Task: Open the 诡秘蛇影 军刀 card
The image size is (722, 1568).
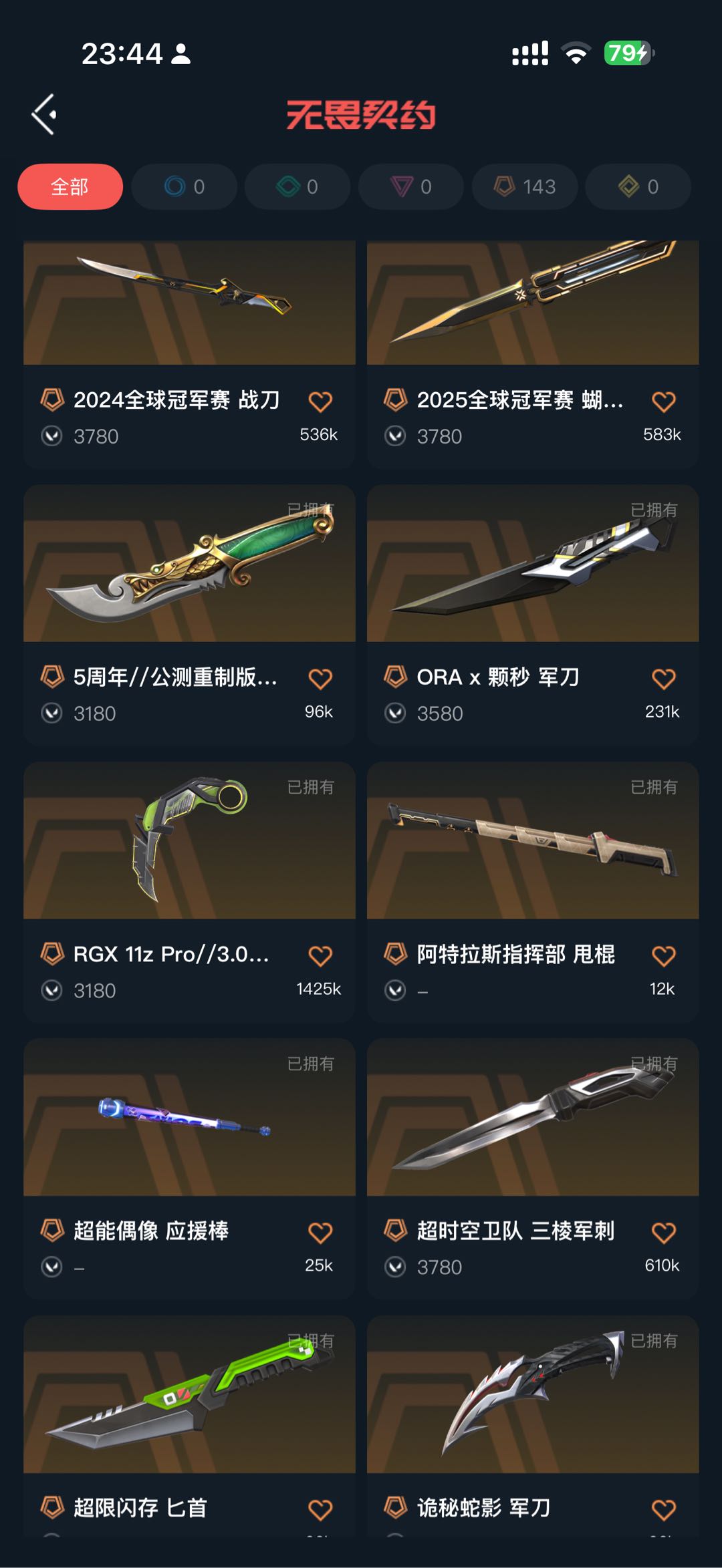Action: click(533, 1396)
